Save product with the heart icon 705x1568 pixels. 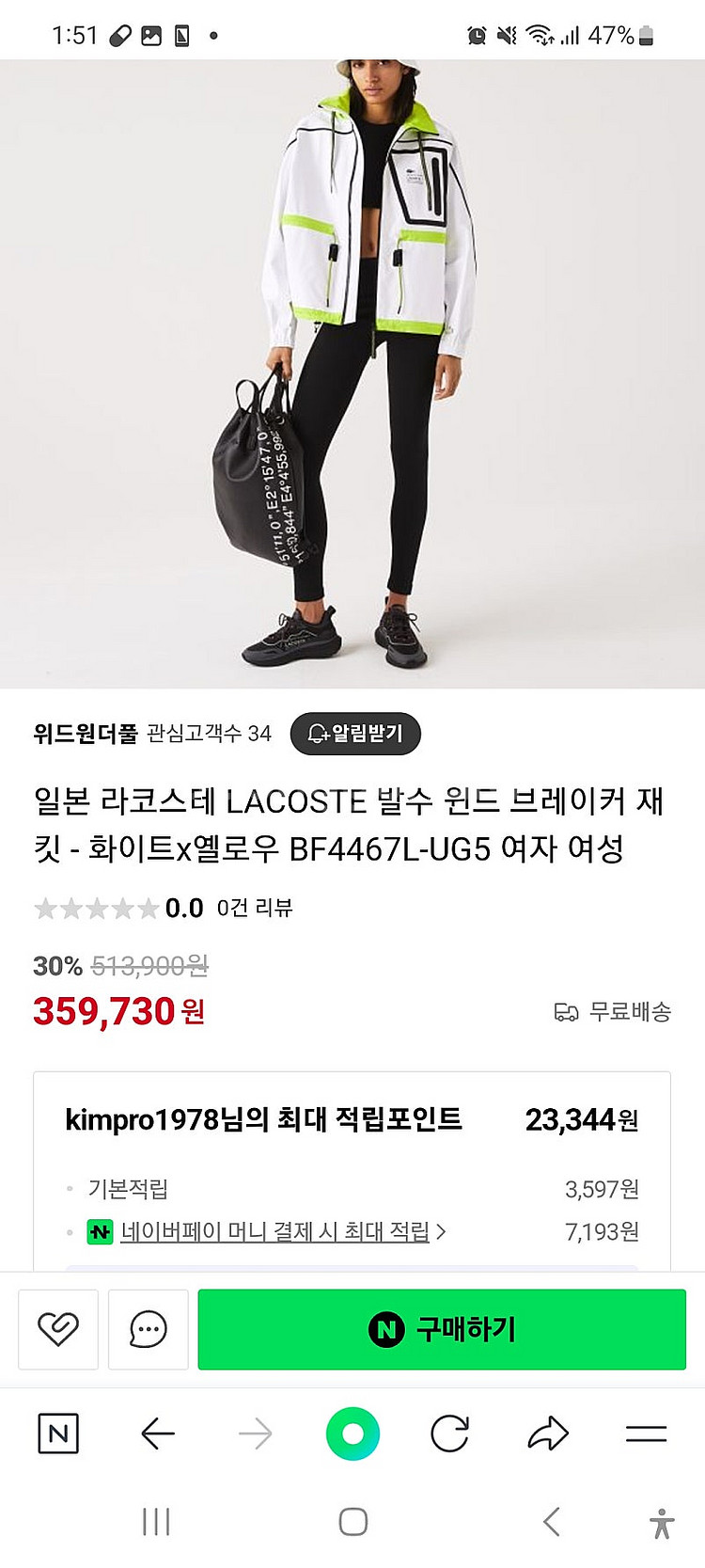(57, 1330)
